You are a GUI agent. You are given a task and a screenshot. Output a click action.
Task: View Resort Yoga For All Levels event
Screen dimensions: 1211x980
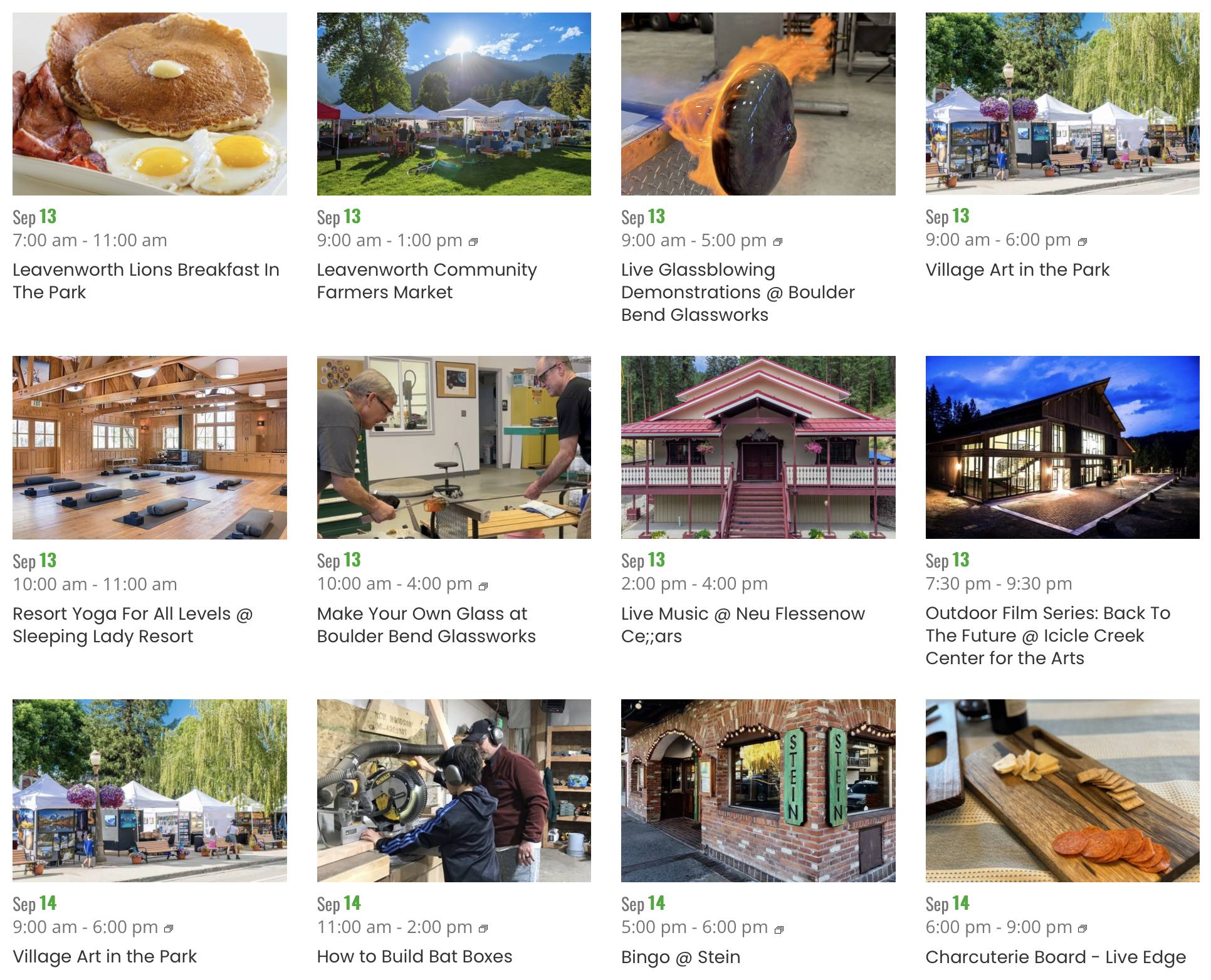pos(133,625)
